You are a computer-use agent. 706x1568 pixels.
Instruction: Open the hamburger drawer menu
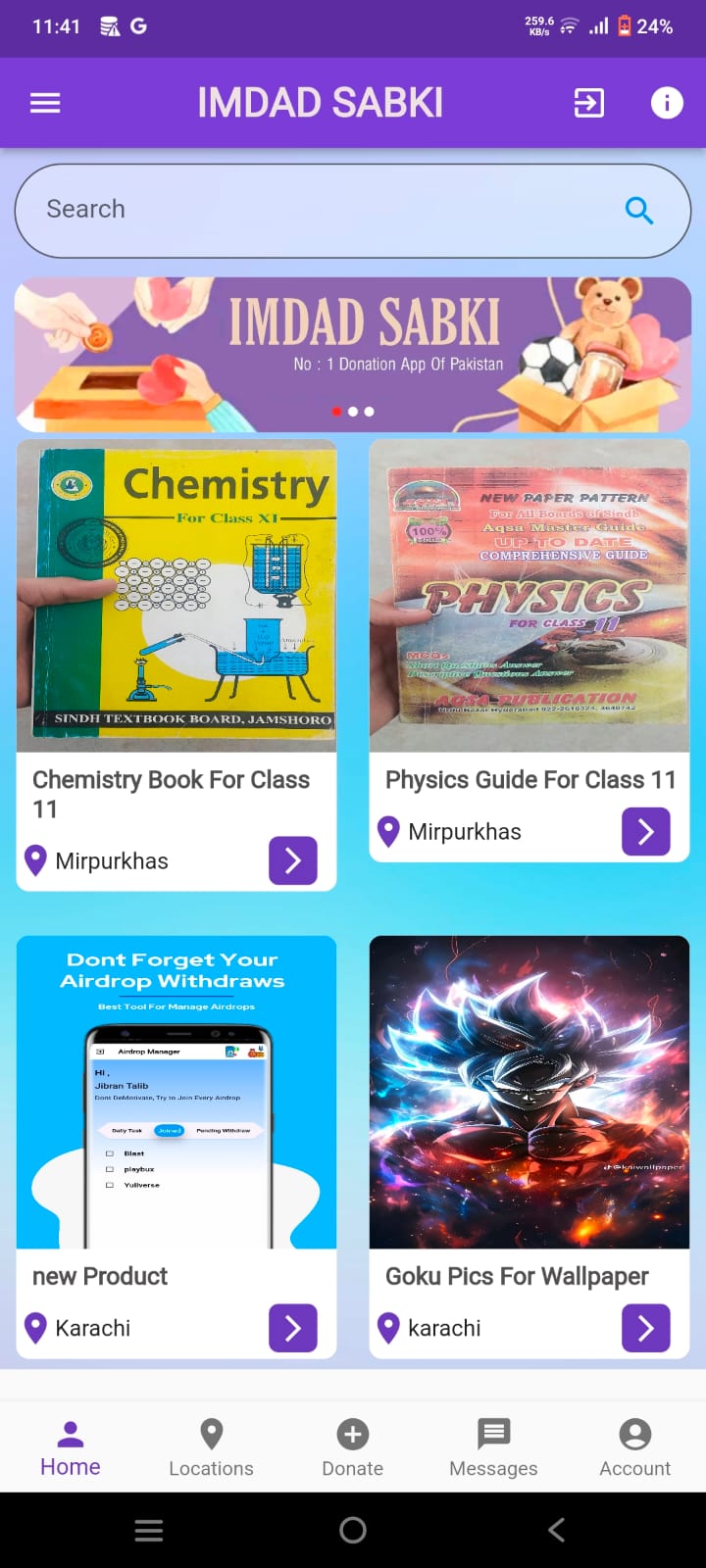click(x=45, y=103)
